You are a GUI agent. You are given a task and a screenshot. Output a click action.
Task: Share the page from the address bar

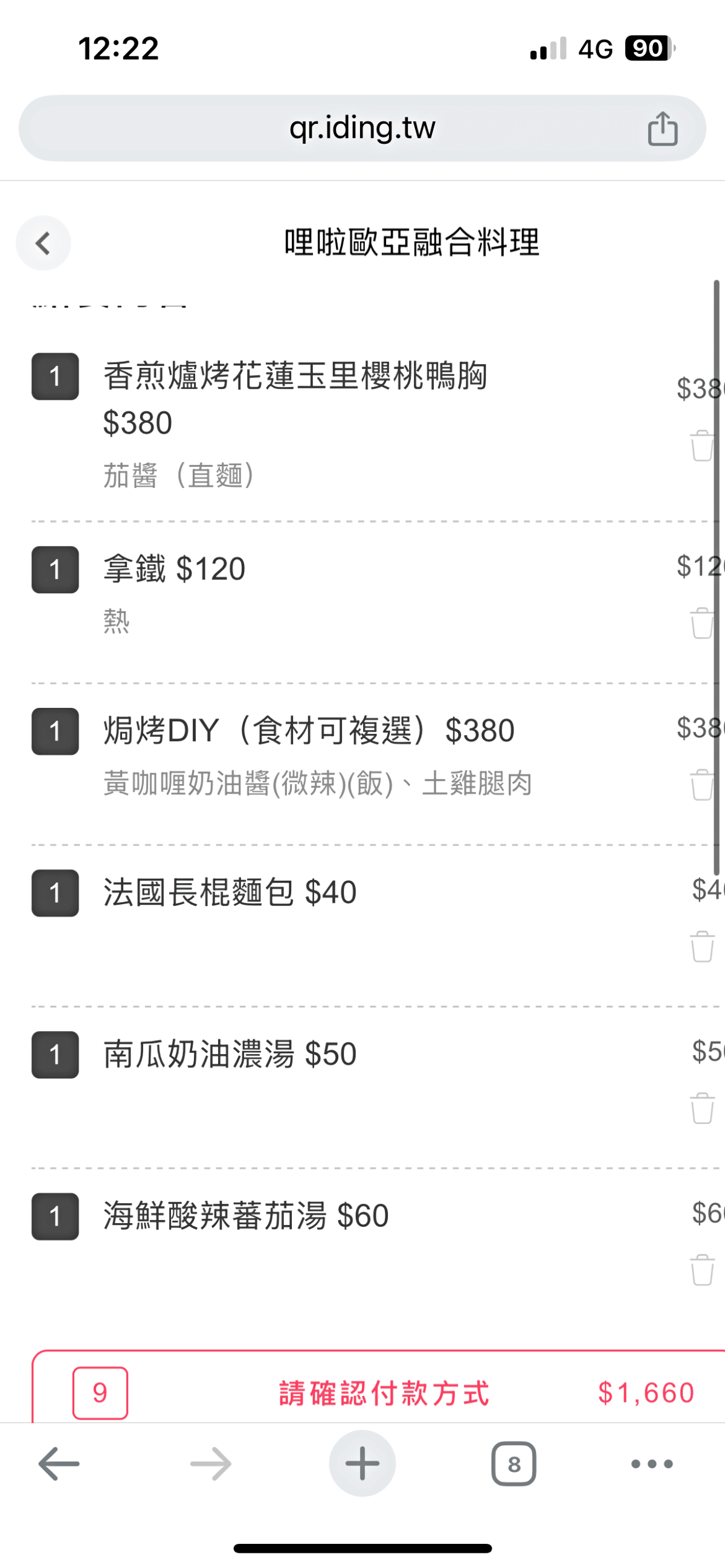pyautogui.click(x=662, y=129)
